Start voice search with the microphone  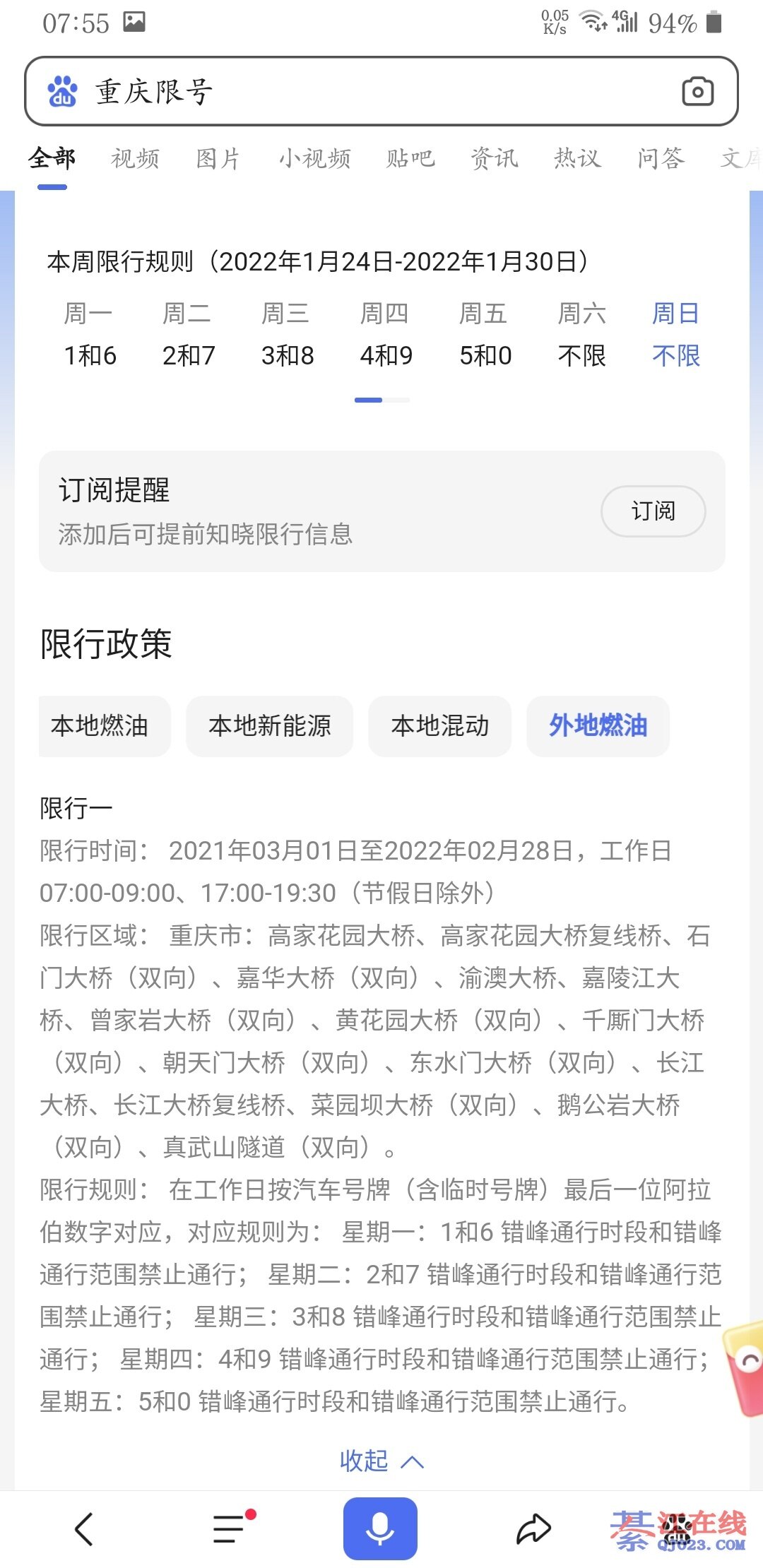point(380,1528)
